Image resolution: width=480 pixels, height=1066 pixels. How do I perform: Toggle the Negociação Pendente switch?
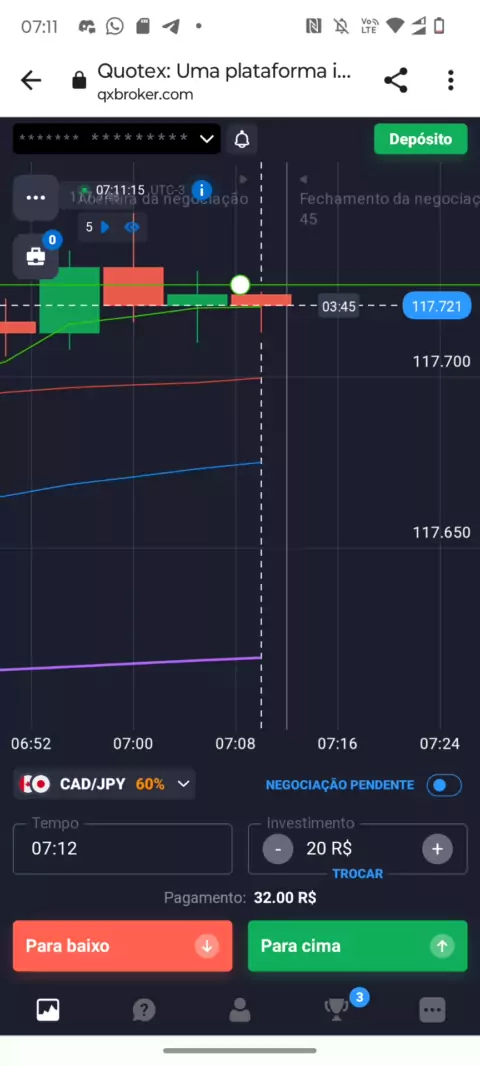pos(444,785)
